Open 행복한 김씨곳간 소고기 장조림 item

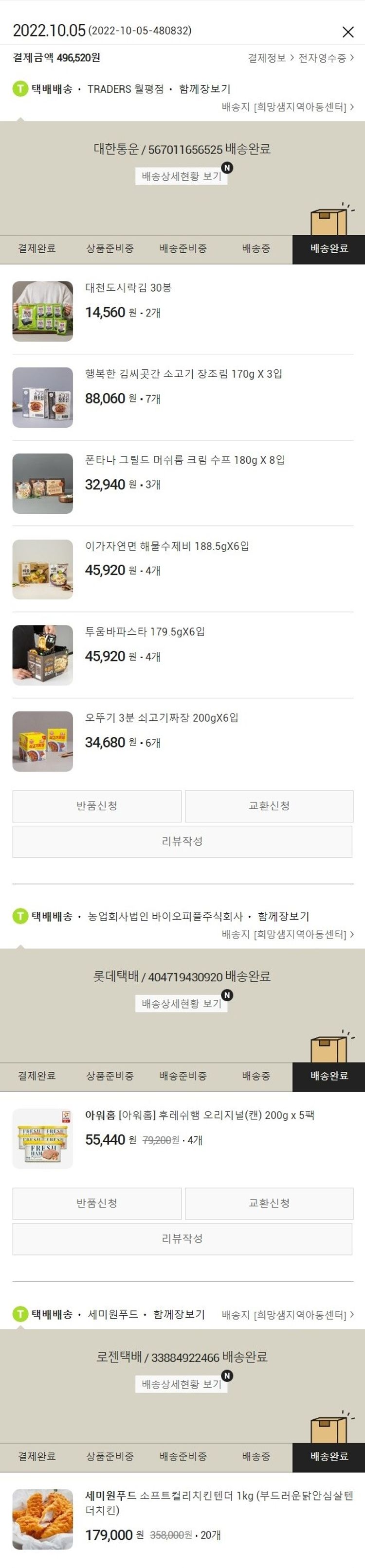tap(183, 373)
